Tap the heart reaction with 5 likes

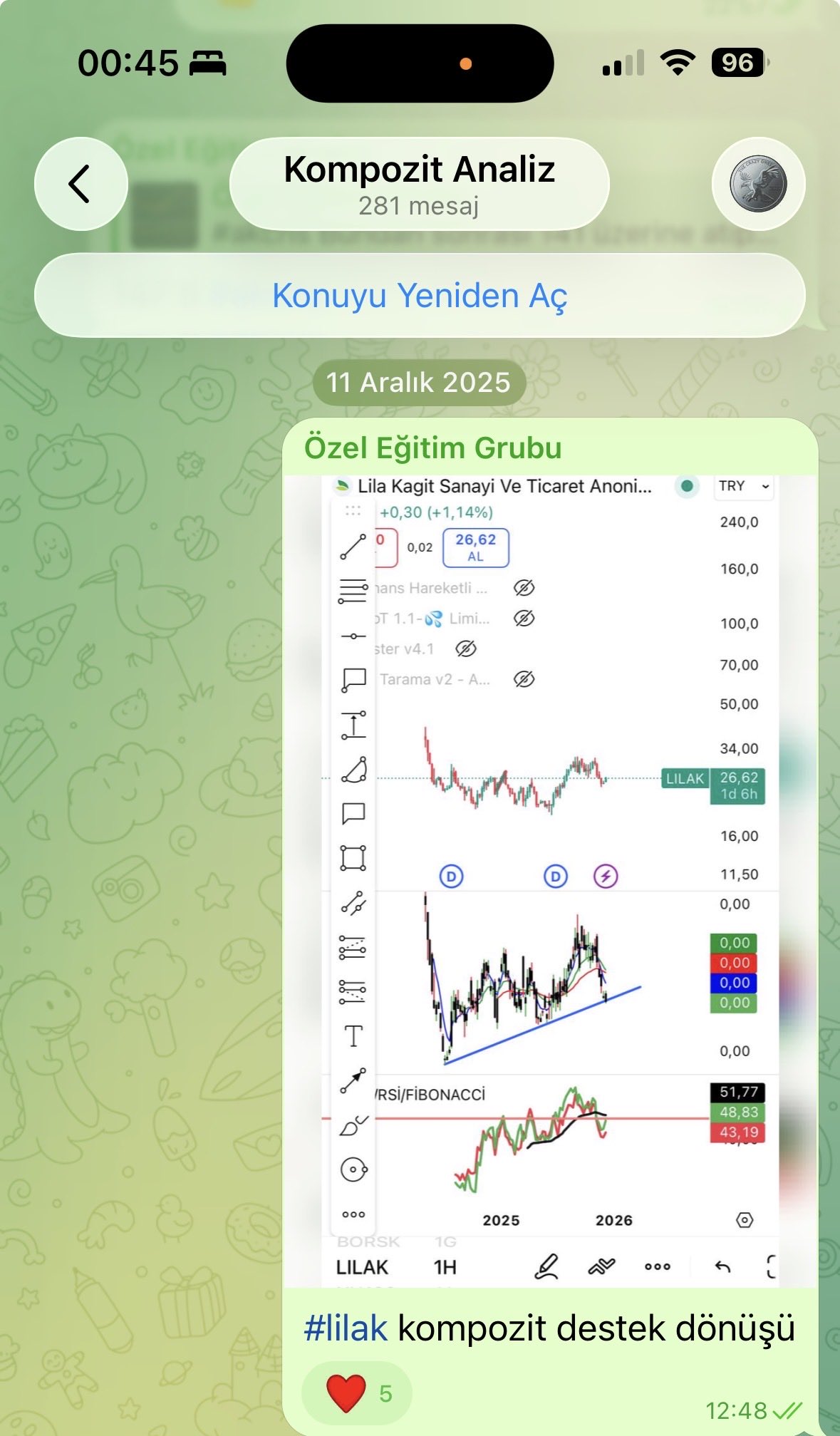tap(358, 1393)
